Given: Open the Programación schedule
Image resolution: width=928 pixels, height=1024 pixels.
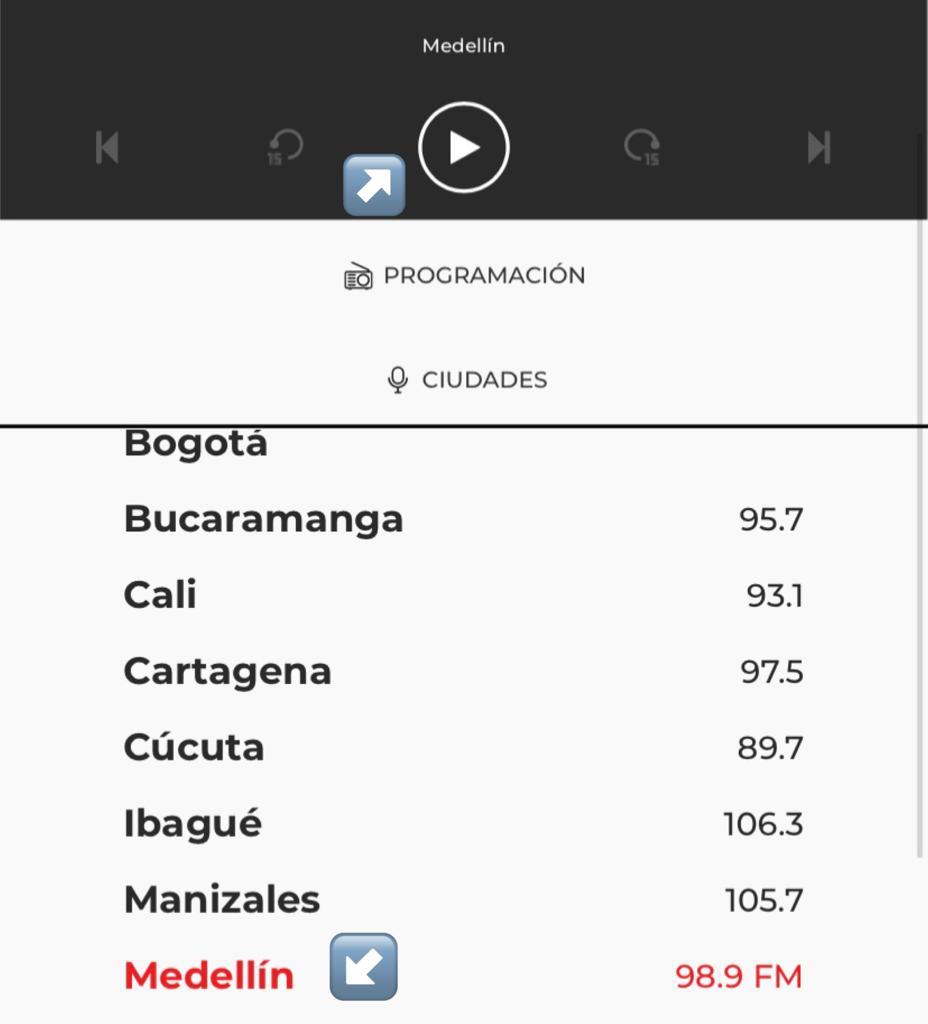Looking at the screenshot, I should [x=465, y=276].
